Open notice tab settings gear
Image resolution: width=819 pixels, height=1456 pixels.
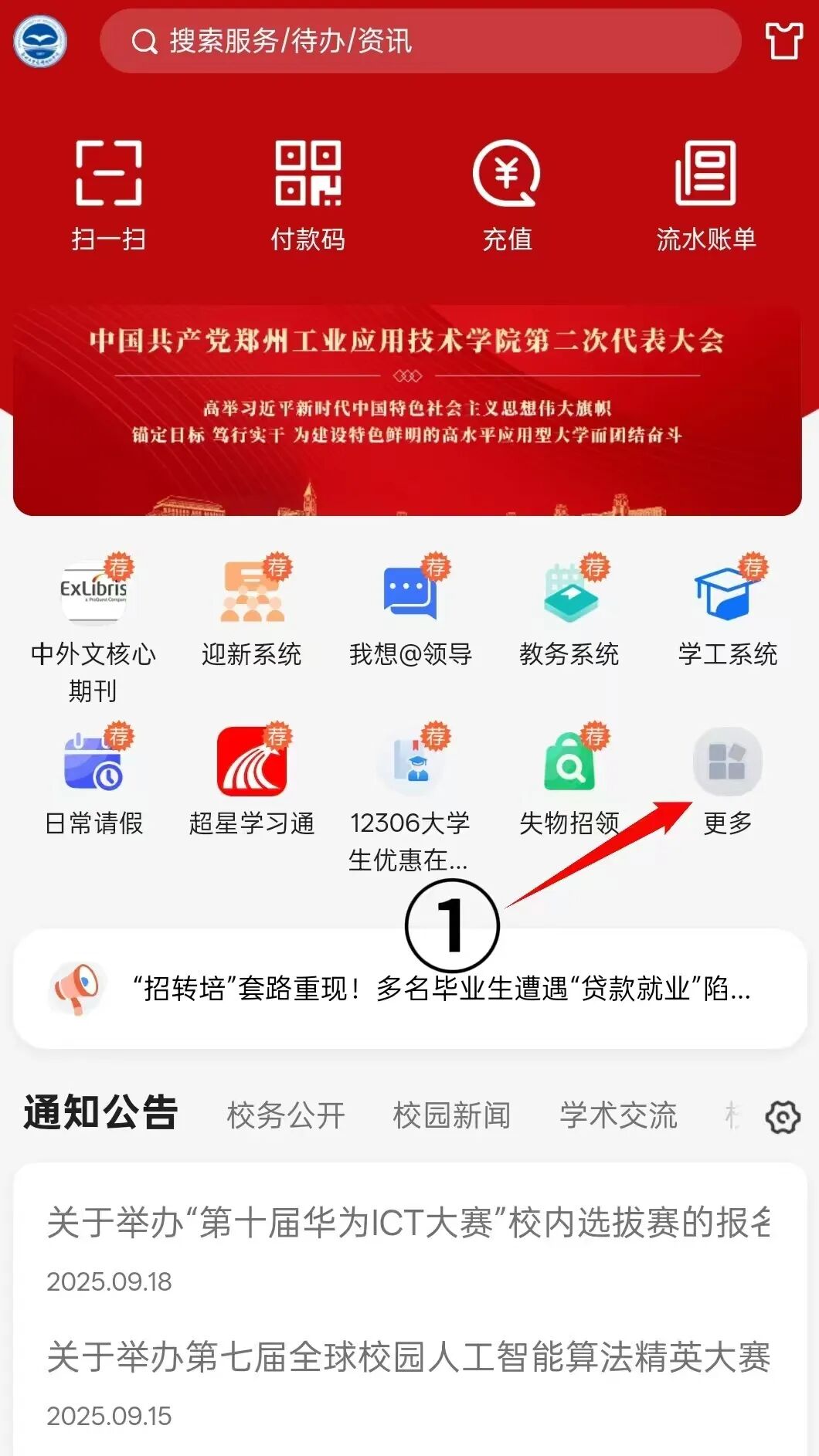[782, 1117]
